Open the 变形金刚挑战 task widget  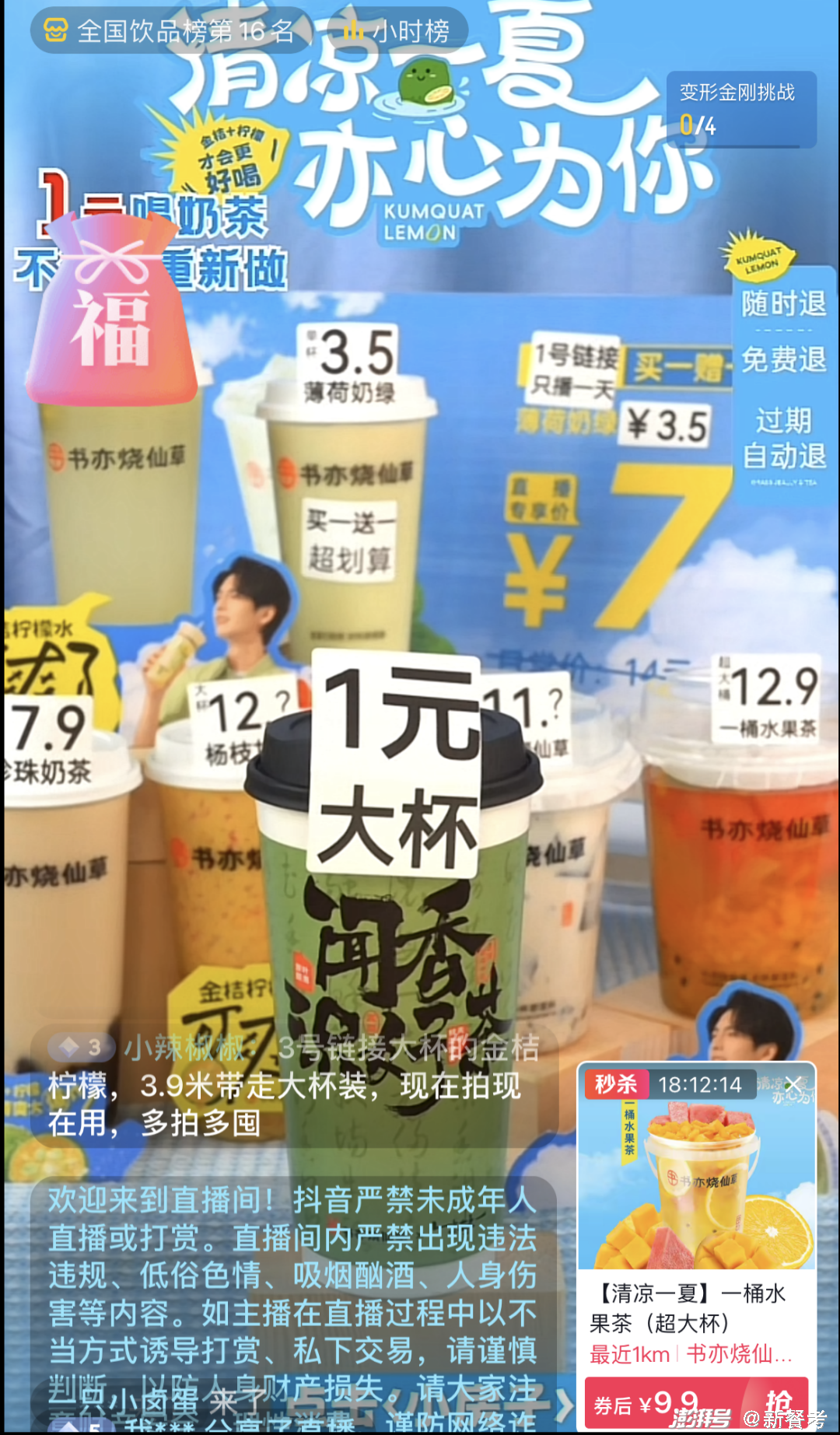(740, 109)
